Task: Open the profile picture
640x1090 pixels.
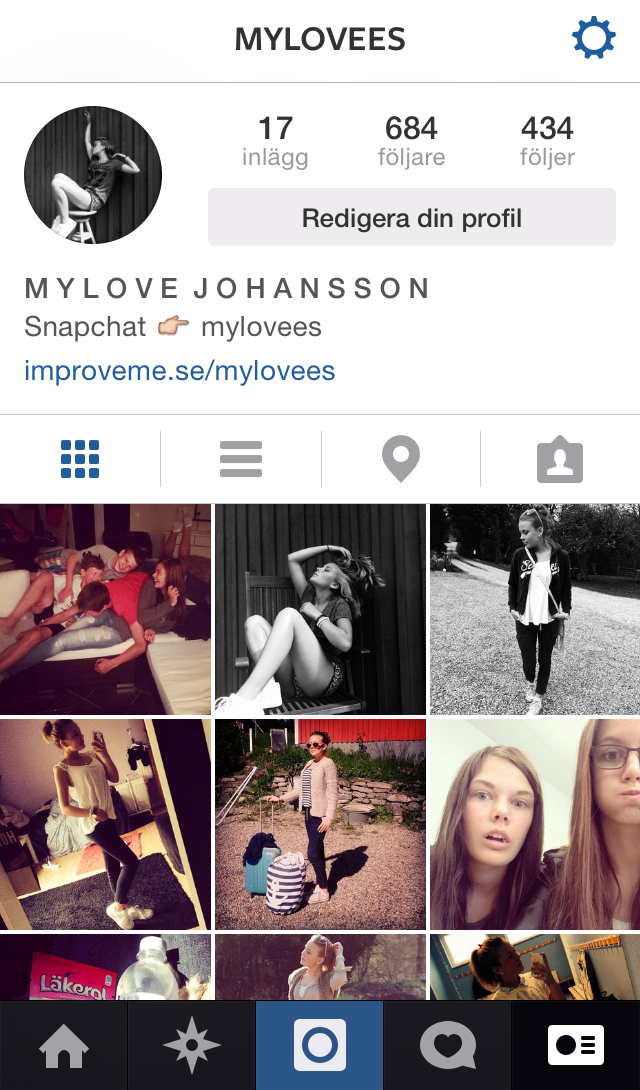Action: tap(93, 174)
